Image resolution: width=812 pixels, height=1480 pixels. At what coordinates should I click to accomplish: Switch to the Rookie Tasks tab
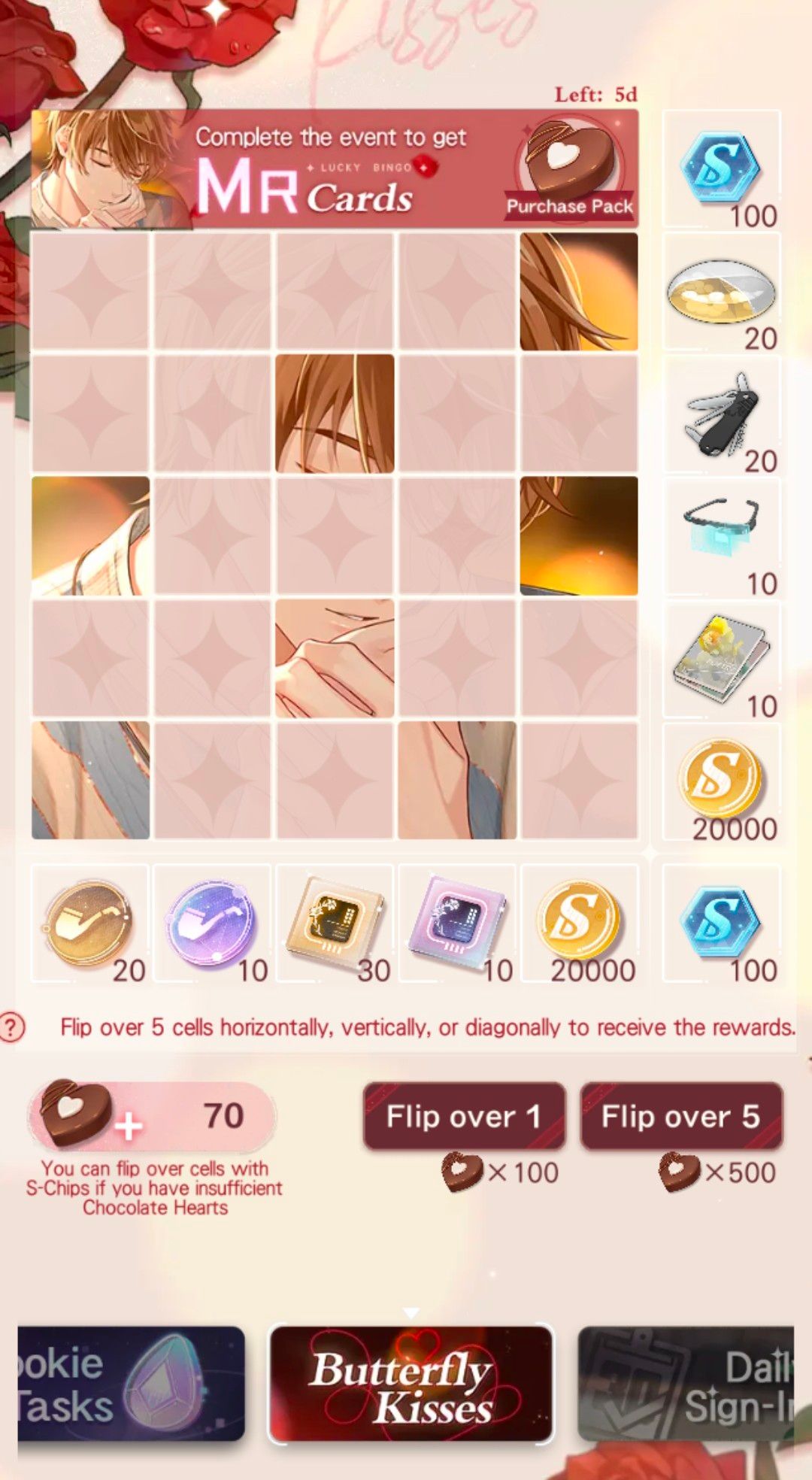click(132, 1384)
